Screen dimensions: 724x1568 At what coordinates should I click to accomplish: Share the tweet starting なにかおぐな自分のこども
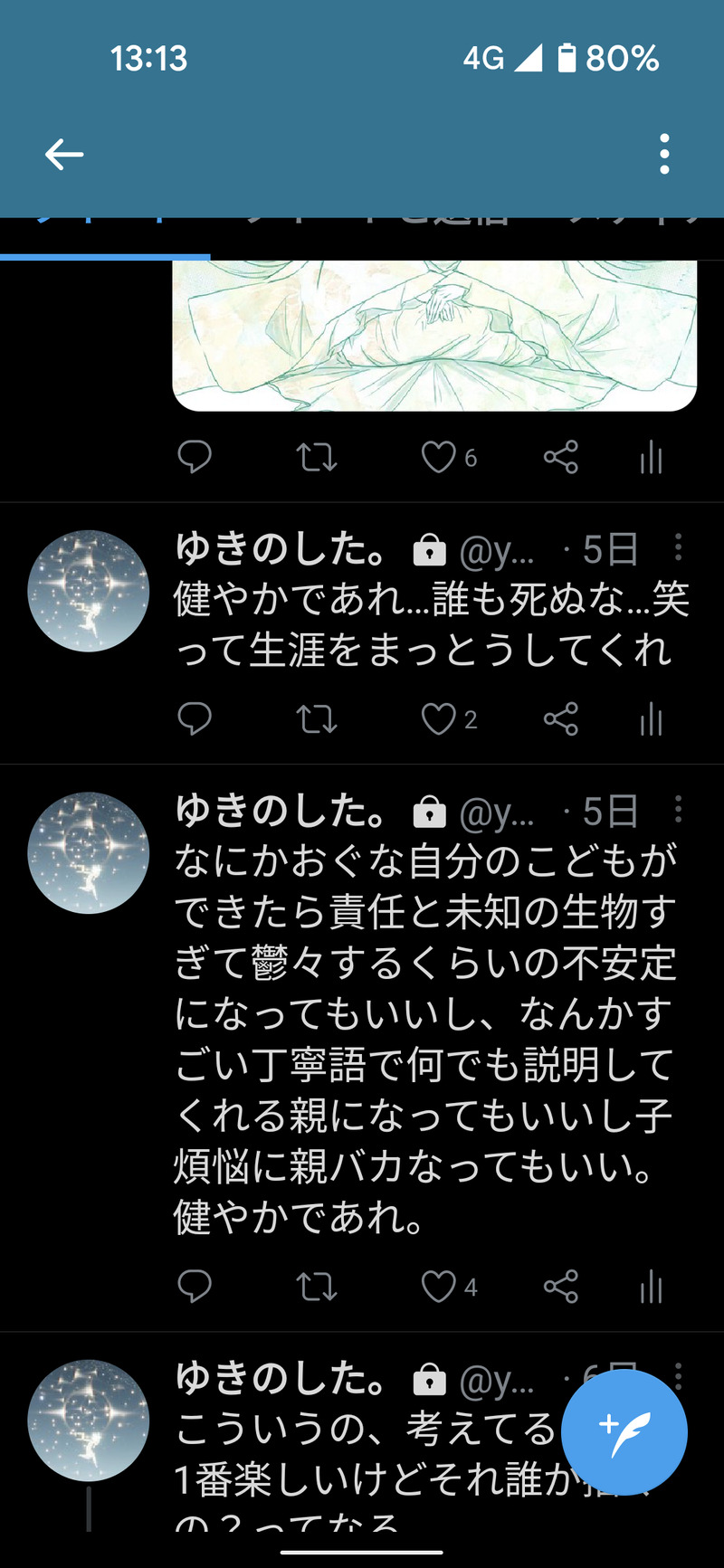click(561, 1286)
